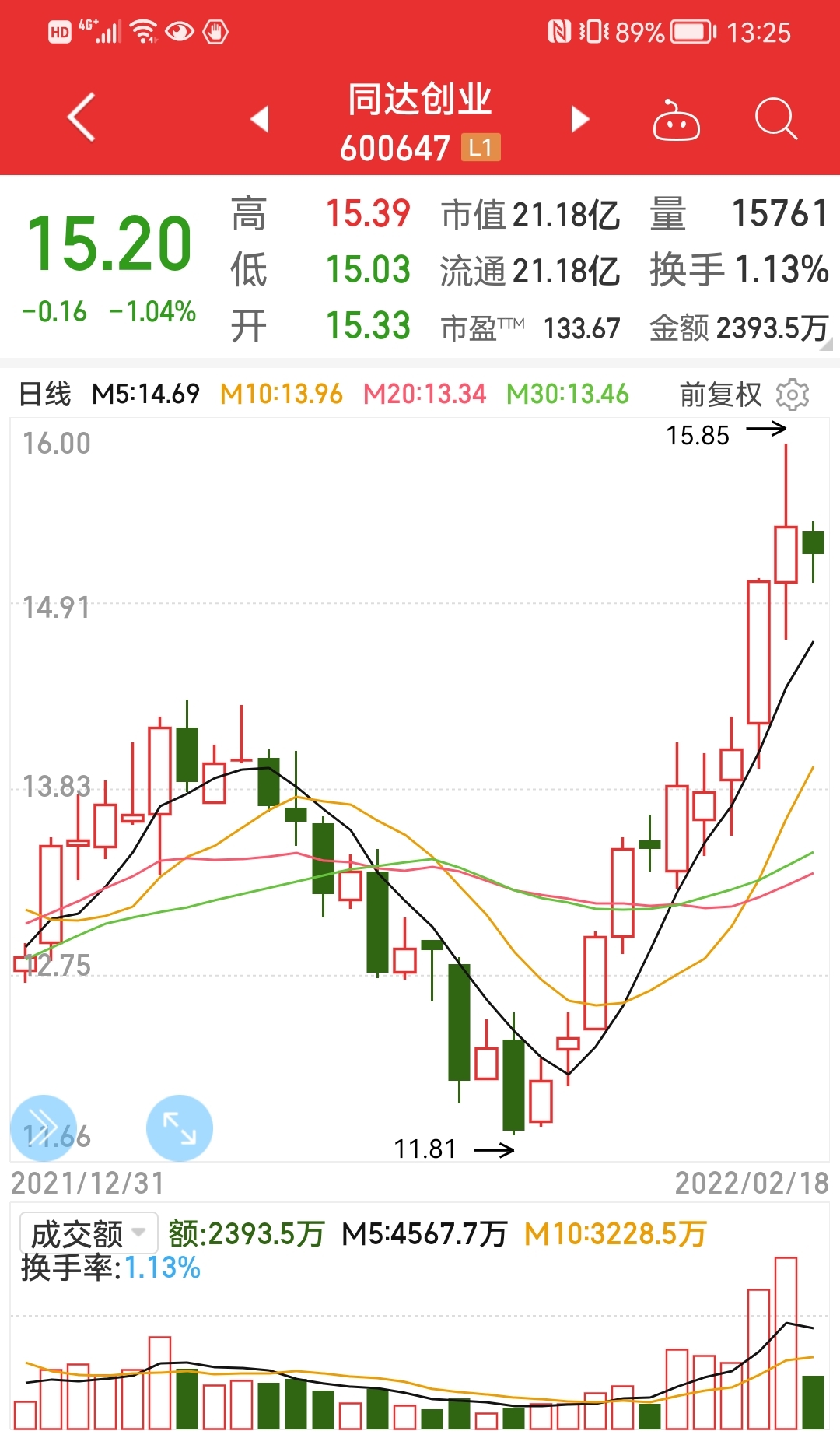Open chart settings gear
Viewport: 840px width, 1445px height.
point(793,395)
